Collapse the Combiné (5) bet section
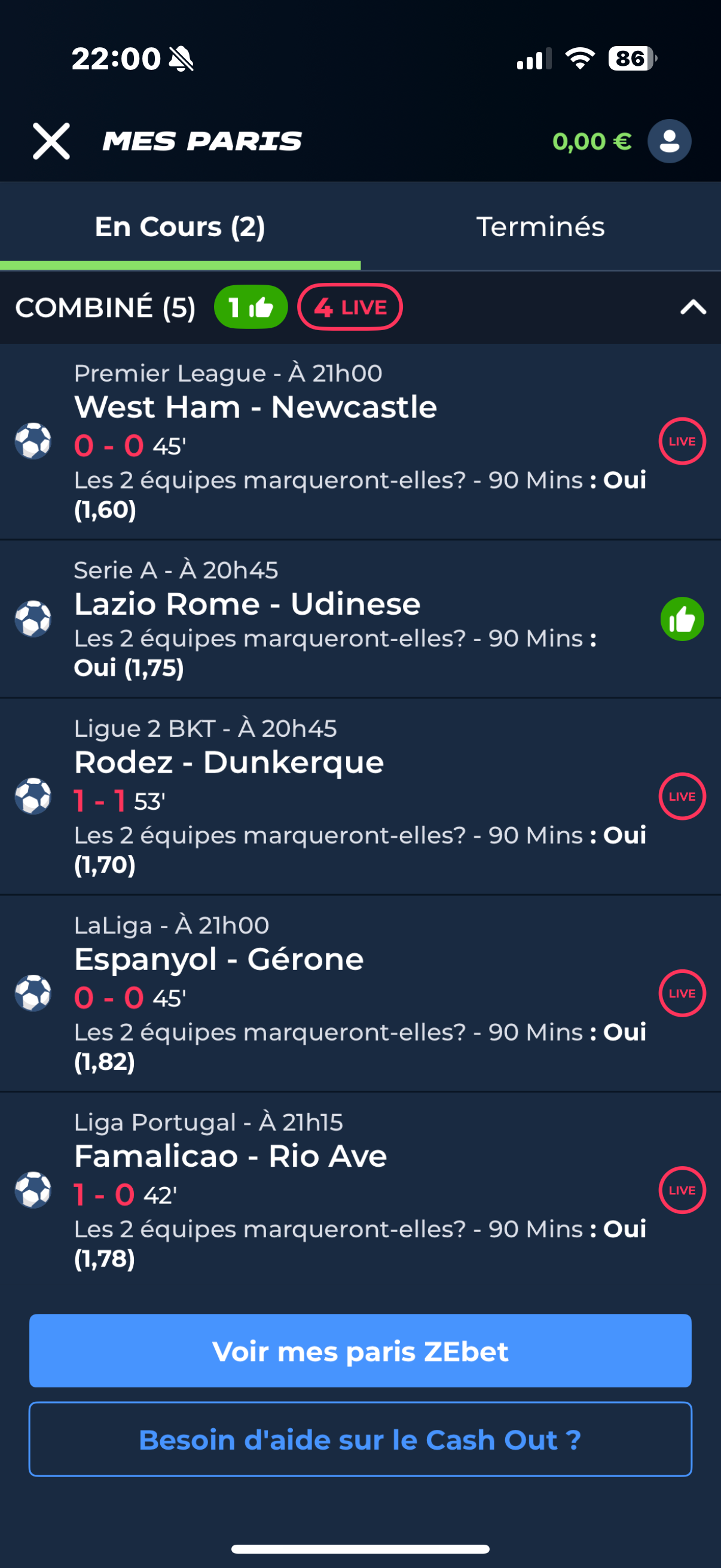 coord(692,307)
